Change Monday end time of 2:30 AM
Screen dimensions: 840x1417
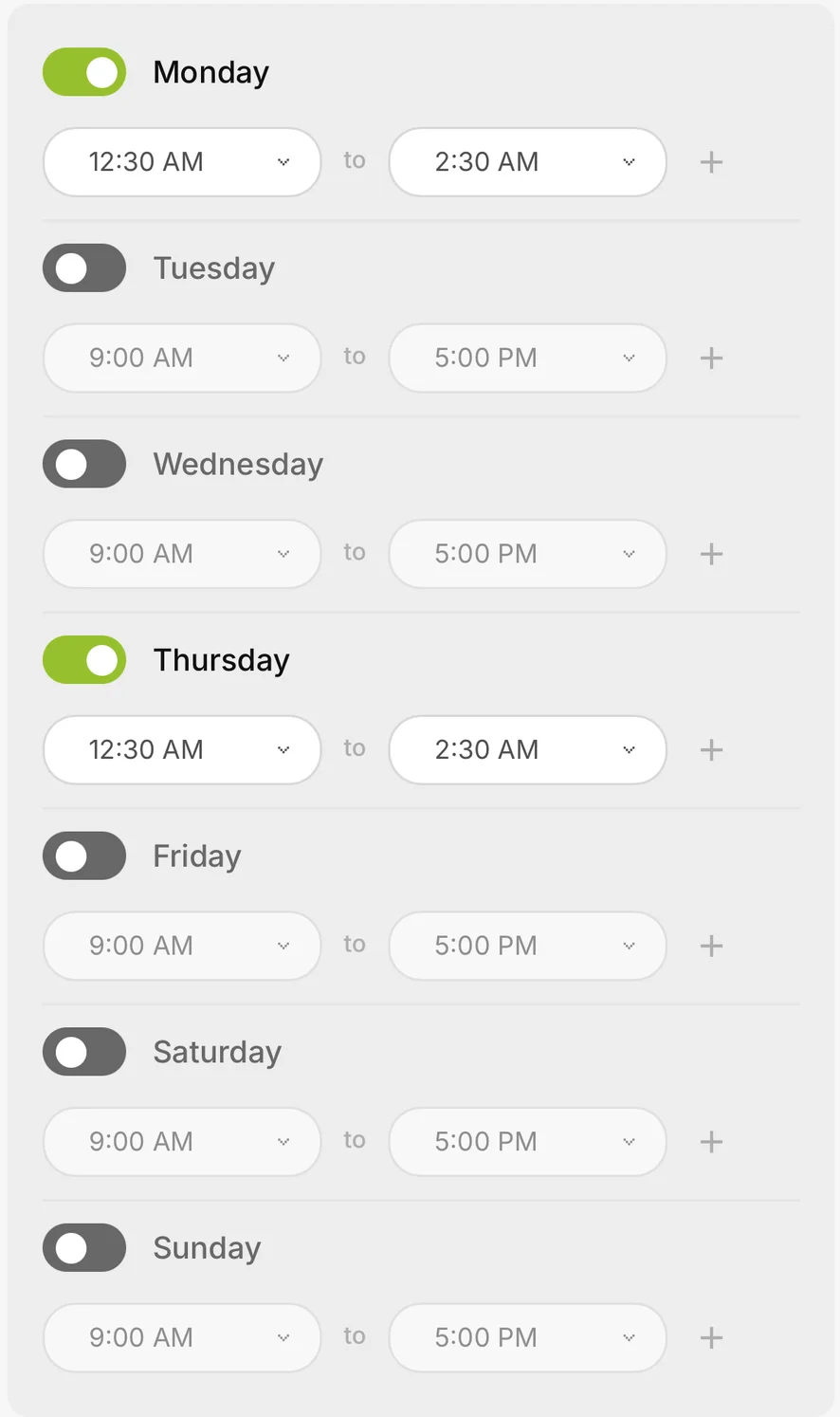[x=527, y=162]
